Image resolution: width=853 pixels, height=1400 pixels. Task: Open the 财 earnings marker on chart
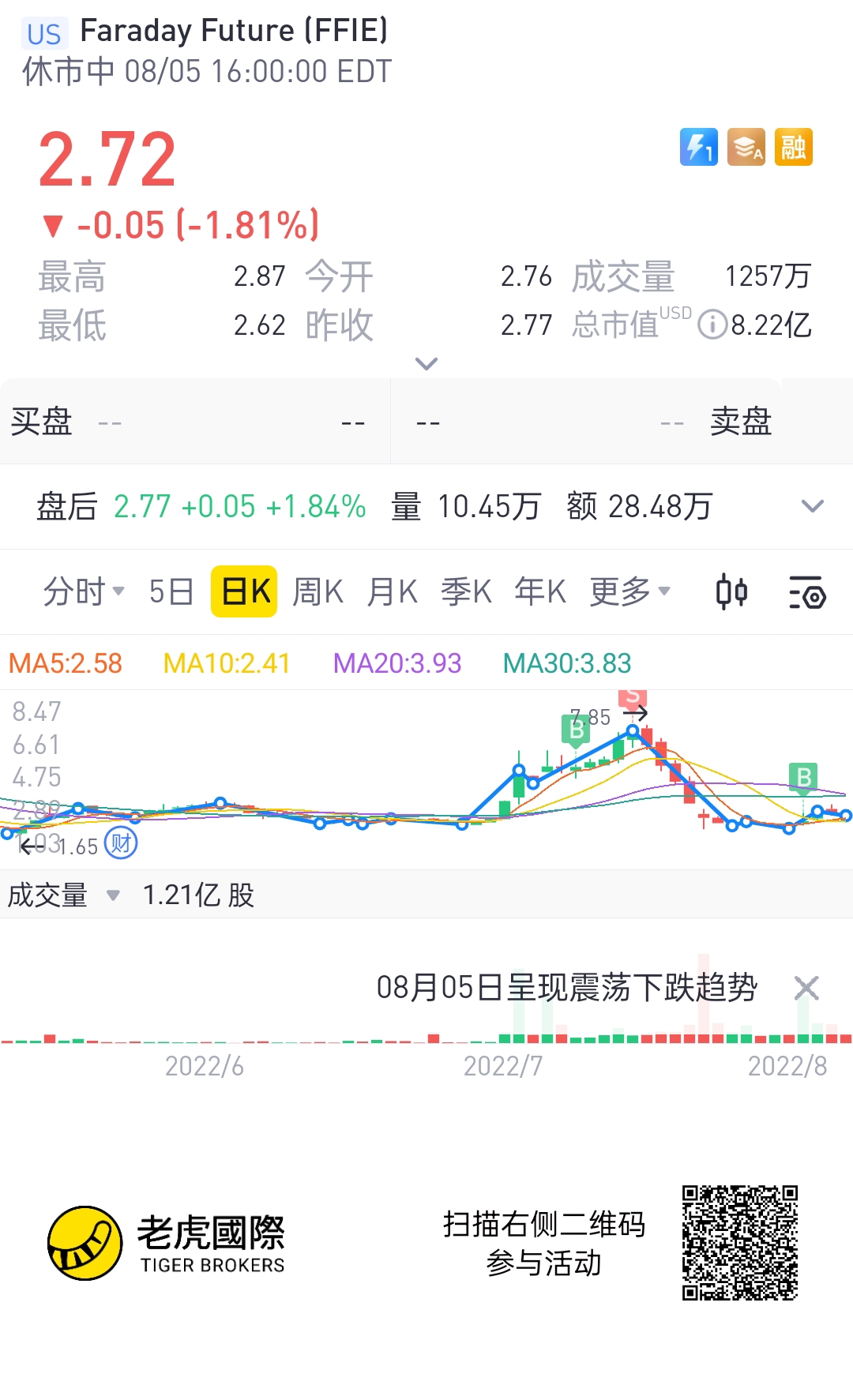click(x=121, y=843)
